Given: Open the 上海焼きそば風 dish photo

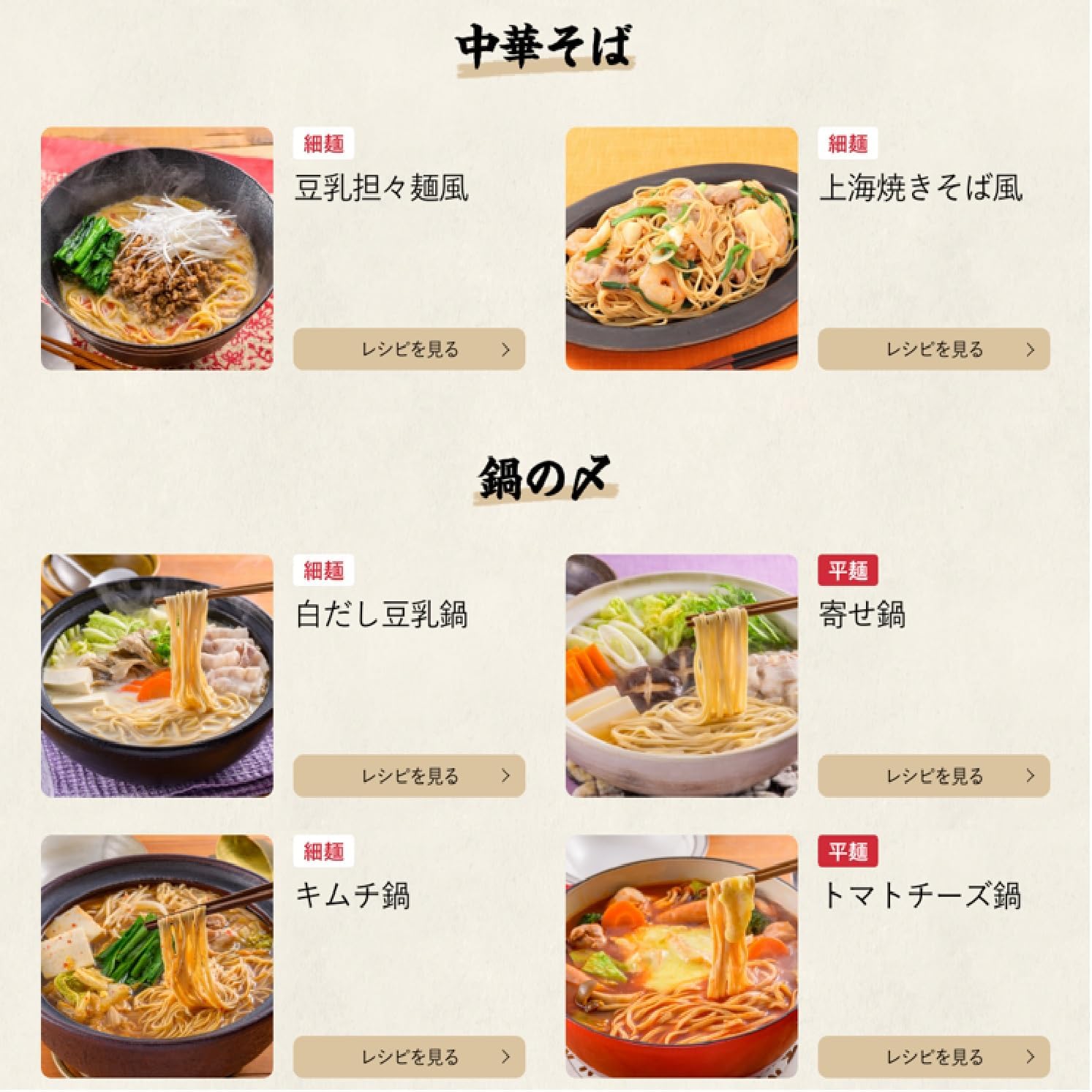Looking at the screenshot, I should tap(681, 249).
